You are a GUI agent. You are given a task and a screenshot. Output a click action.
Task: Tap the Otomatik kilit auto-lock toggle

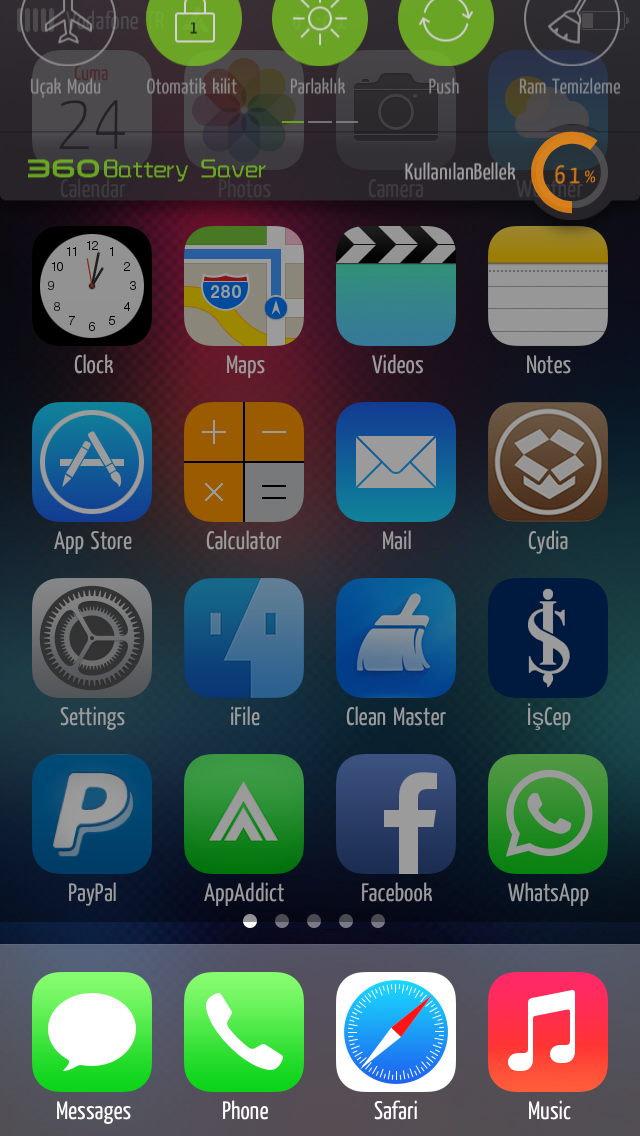pos(194,22)
